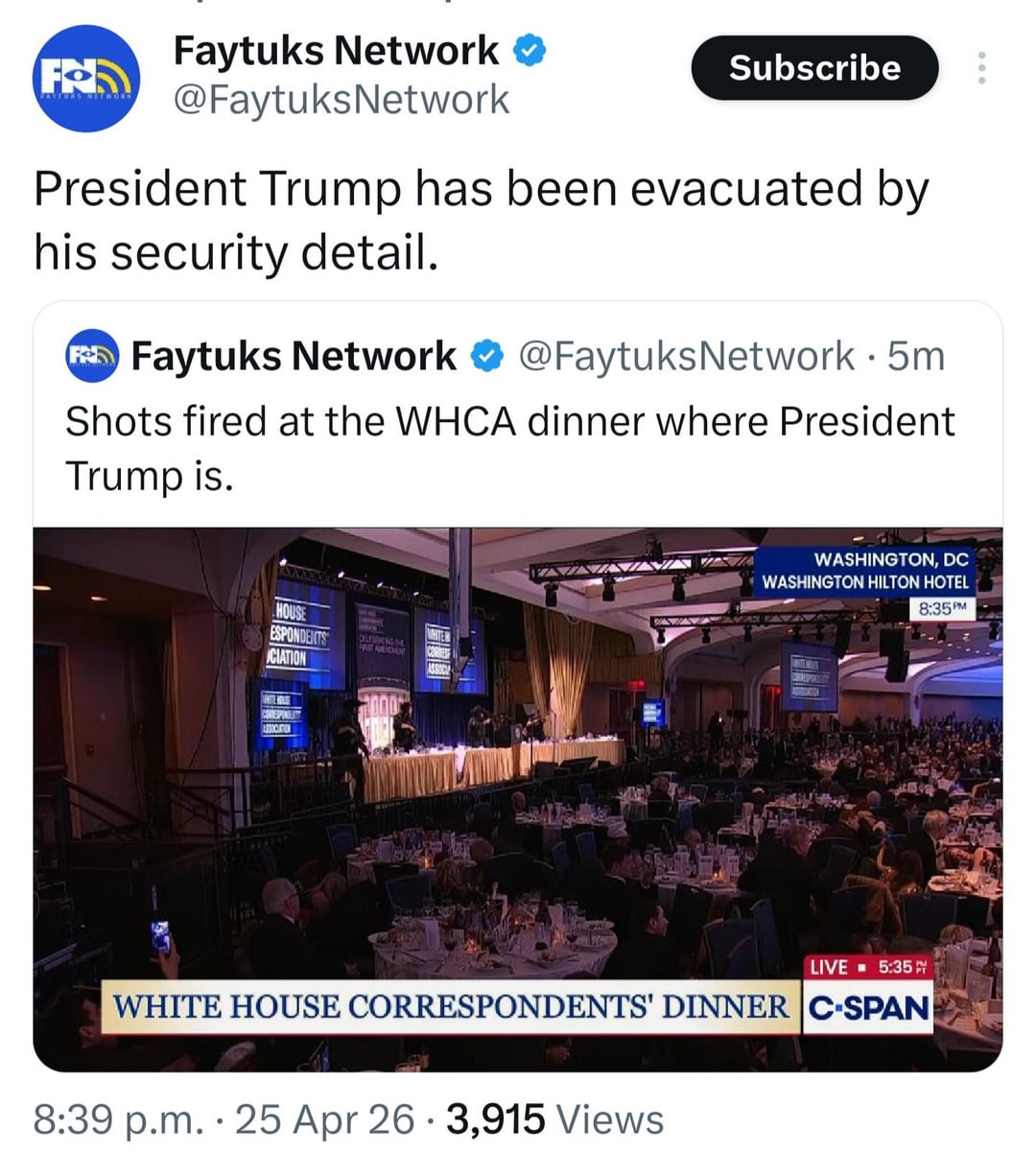This screenshot has height=1154, width=1036.
Task: View the White House Correspondents' Dinner image
Action: (517, 798)
